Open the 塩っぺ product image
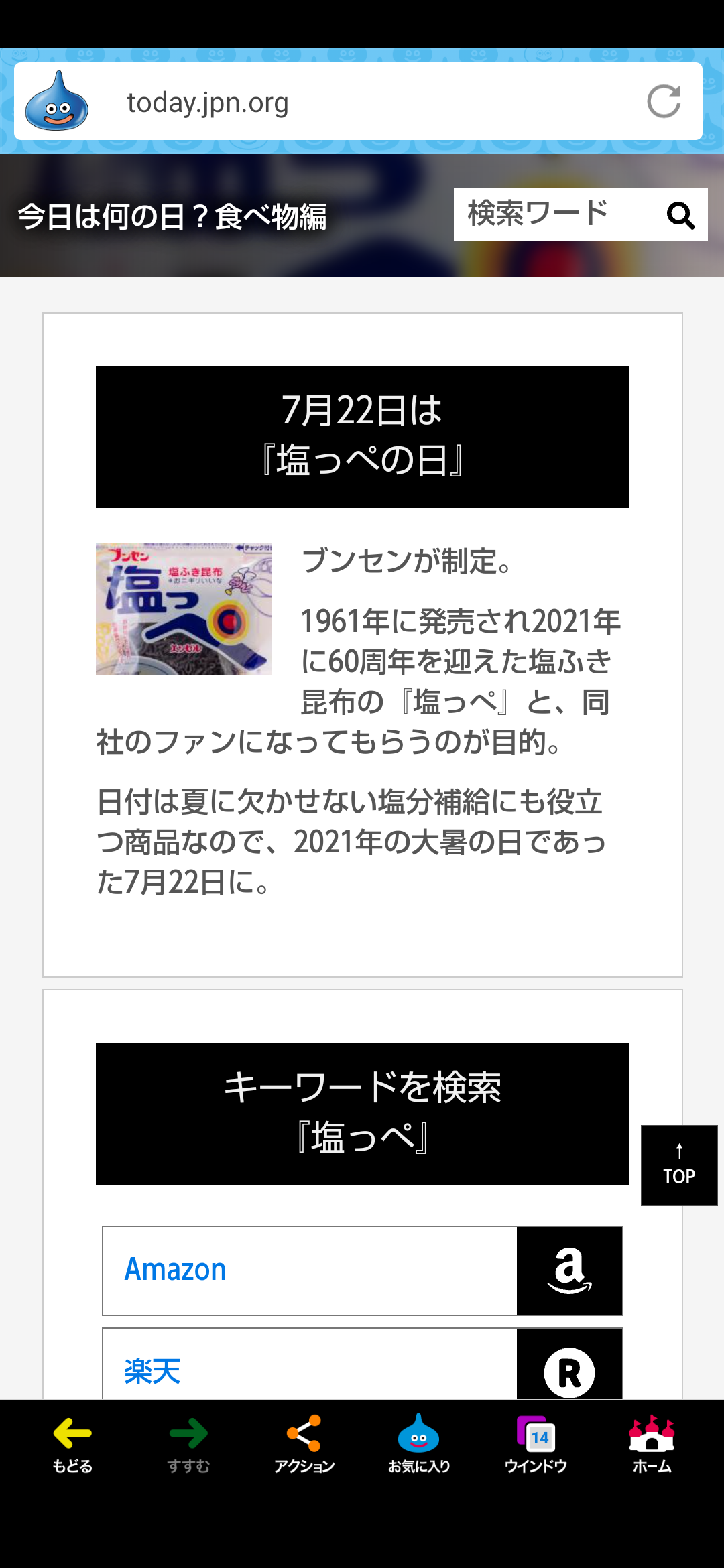Image resolution: width=724 pixels, height=1568 pixels. pyautogui.click(x=184, y=608)
